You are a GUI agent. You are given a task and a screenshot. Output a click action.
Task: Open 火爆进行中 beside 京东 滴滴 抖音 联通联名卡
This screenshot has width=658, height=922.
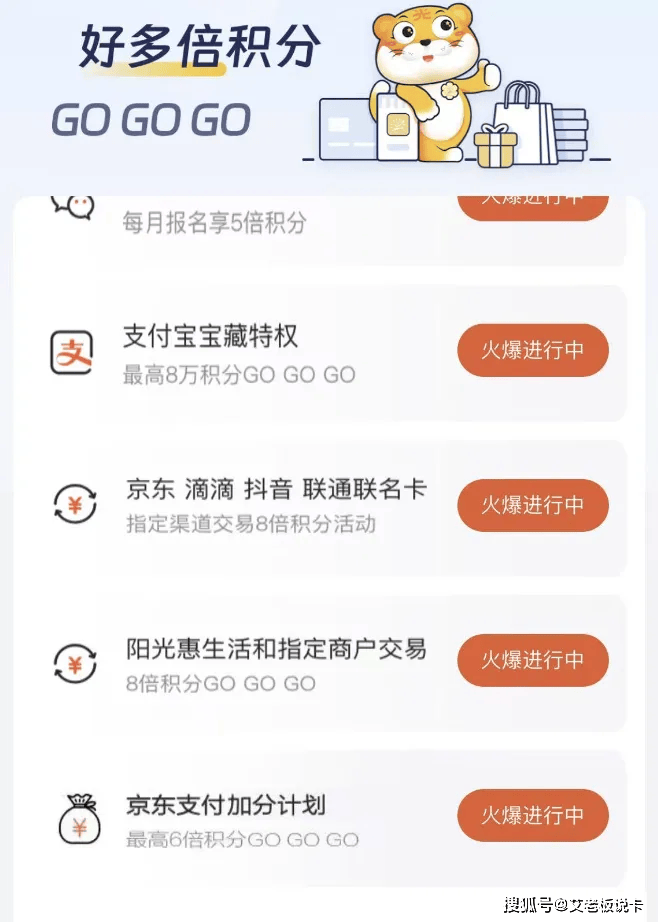[x=532, y=505]
